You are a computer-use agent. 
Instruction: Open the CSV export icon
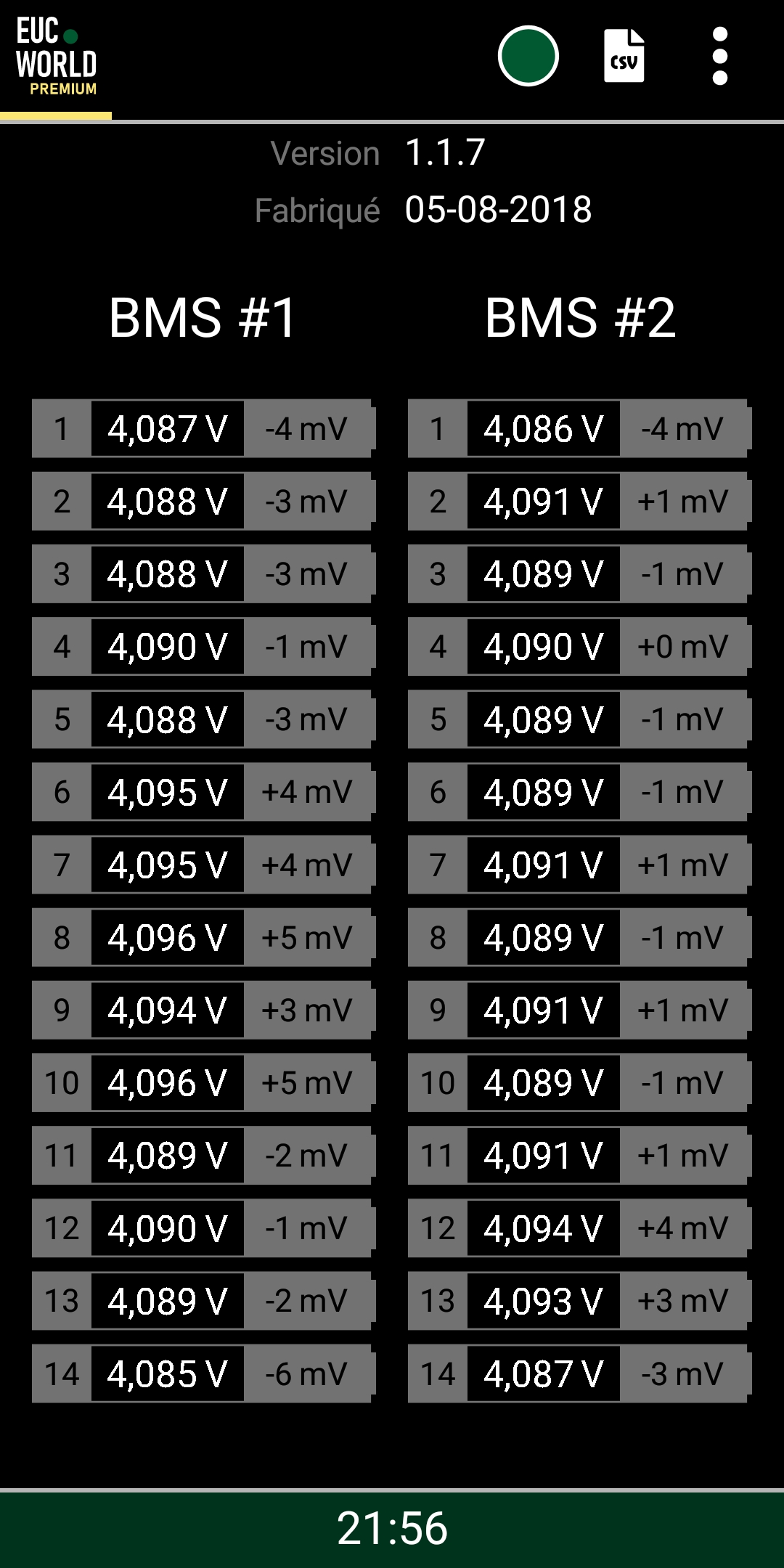(624, 56)
